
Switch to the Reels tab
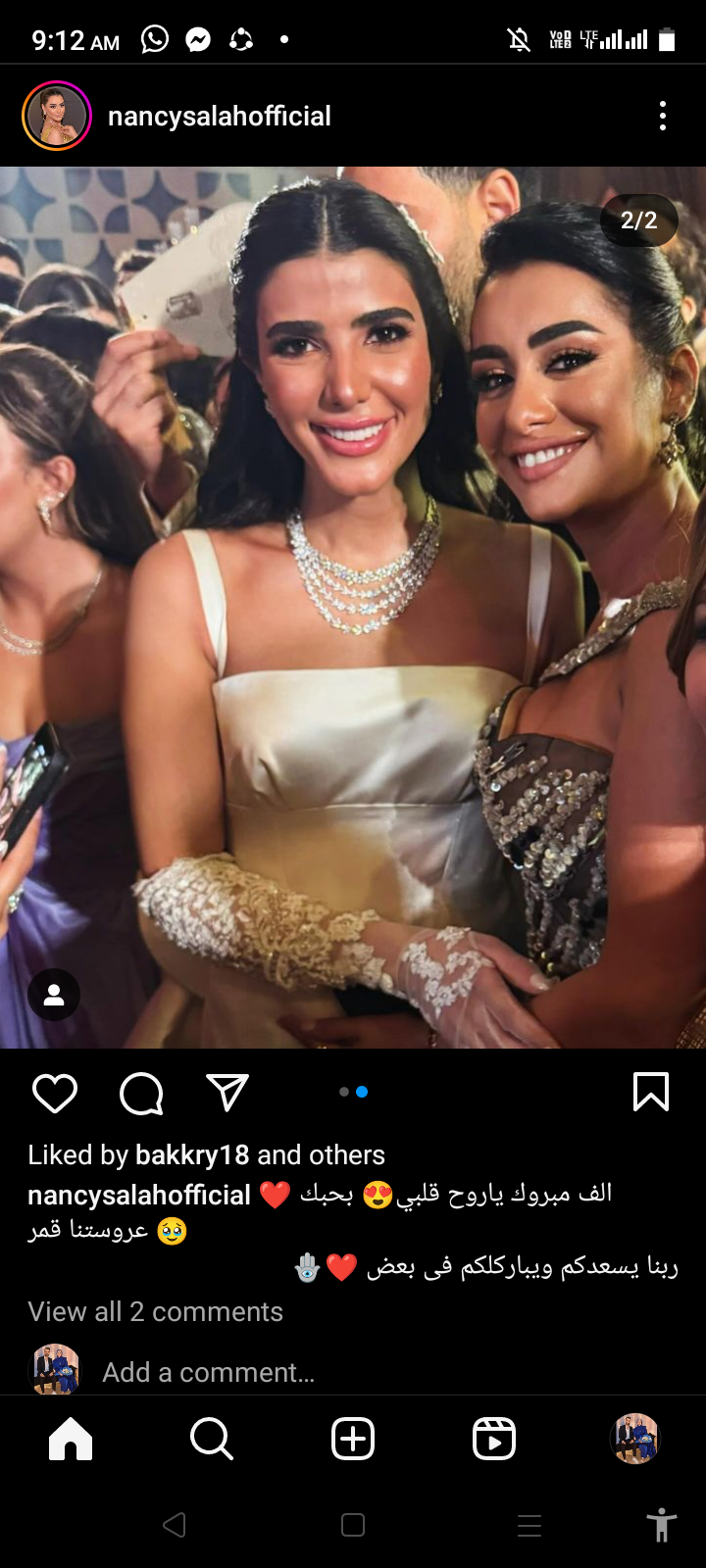(494, 1439)
